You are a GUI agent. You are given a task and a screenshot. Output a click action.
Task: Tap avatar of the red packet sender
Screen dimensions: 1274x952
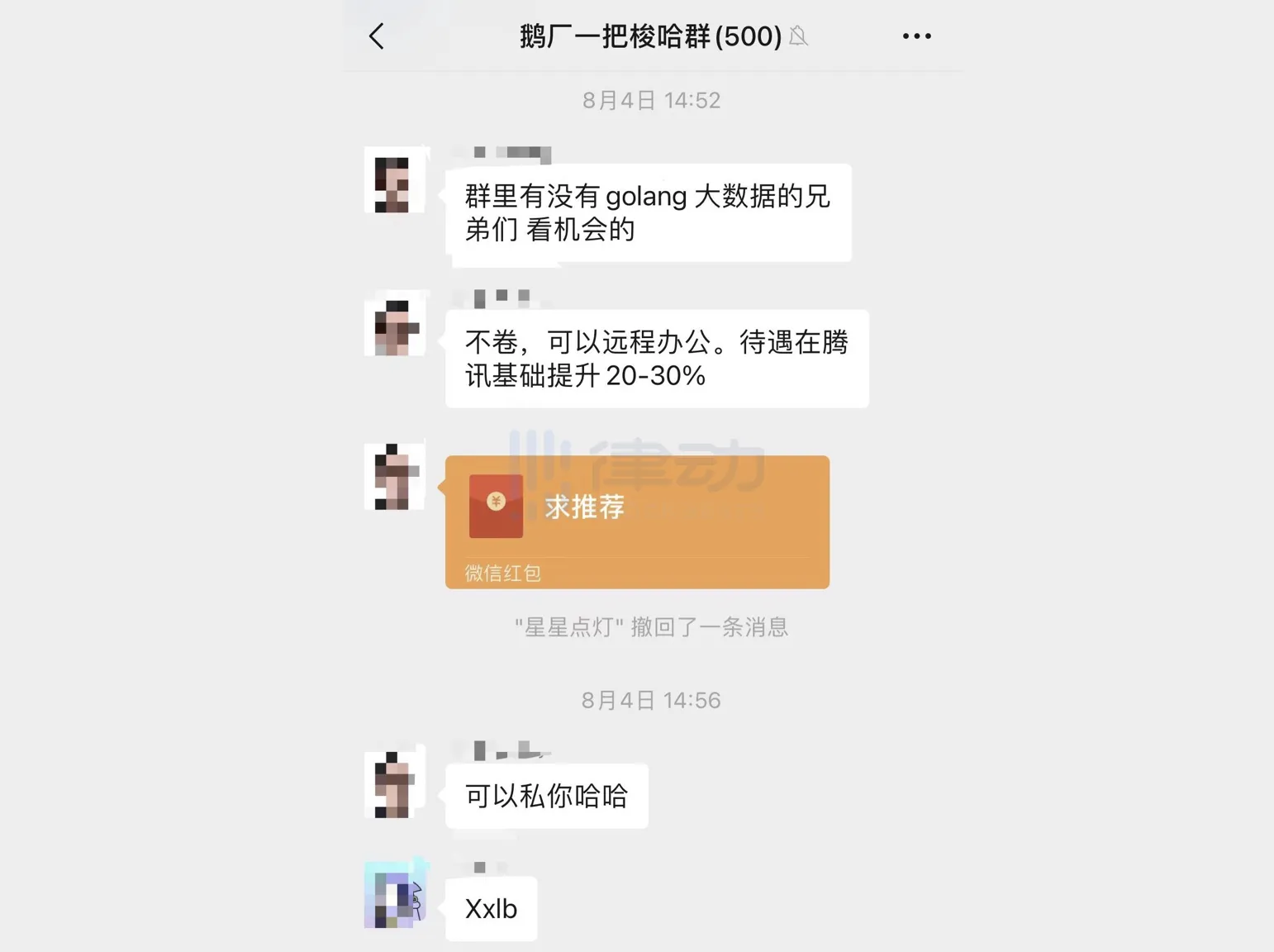click(x=394, y=475)
